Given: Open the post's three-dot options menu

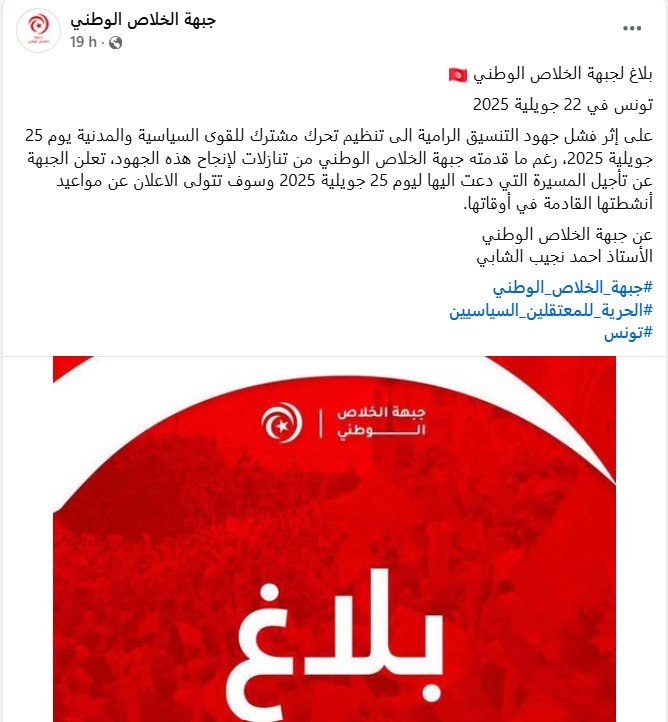Looking at the screenshot, I should (632, 30).
